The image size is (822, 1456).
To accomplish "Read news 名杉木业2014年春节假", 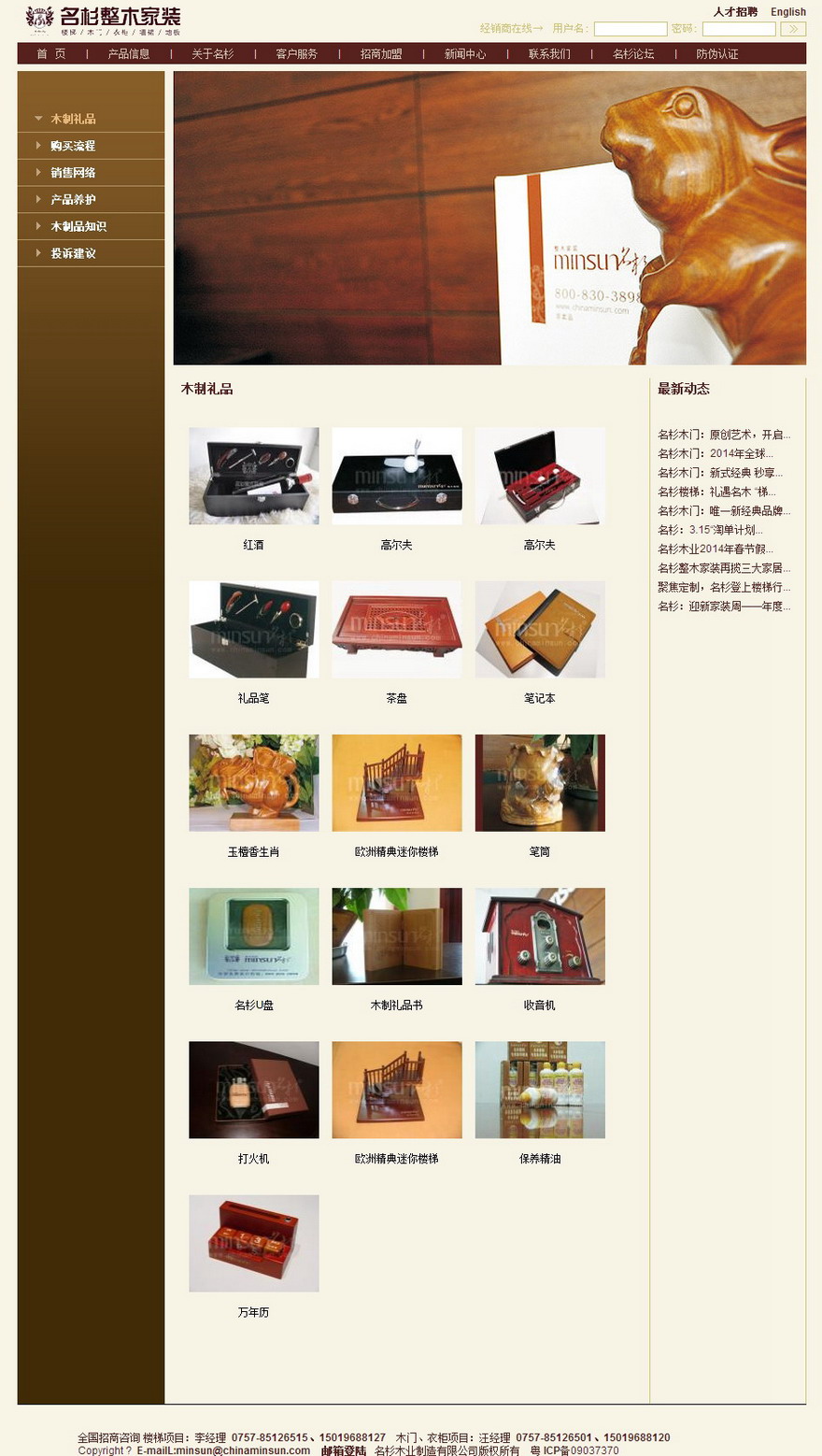I will 715,550.
